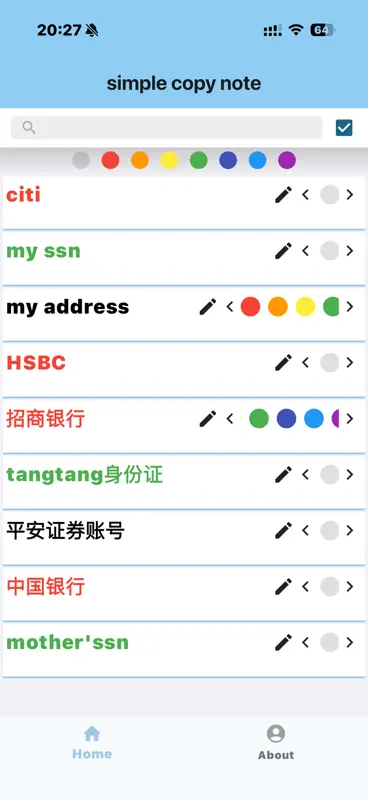Tap the search field at the top
368x800 pixels.
point(166,128)
